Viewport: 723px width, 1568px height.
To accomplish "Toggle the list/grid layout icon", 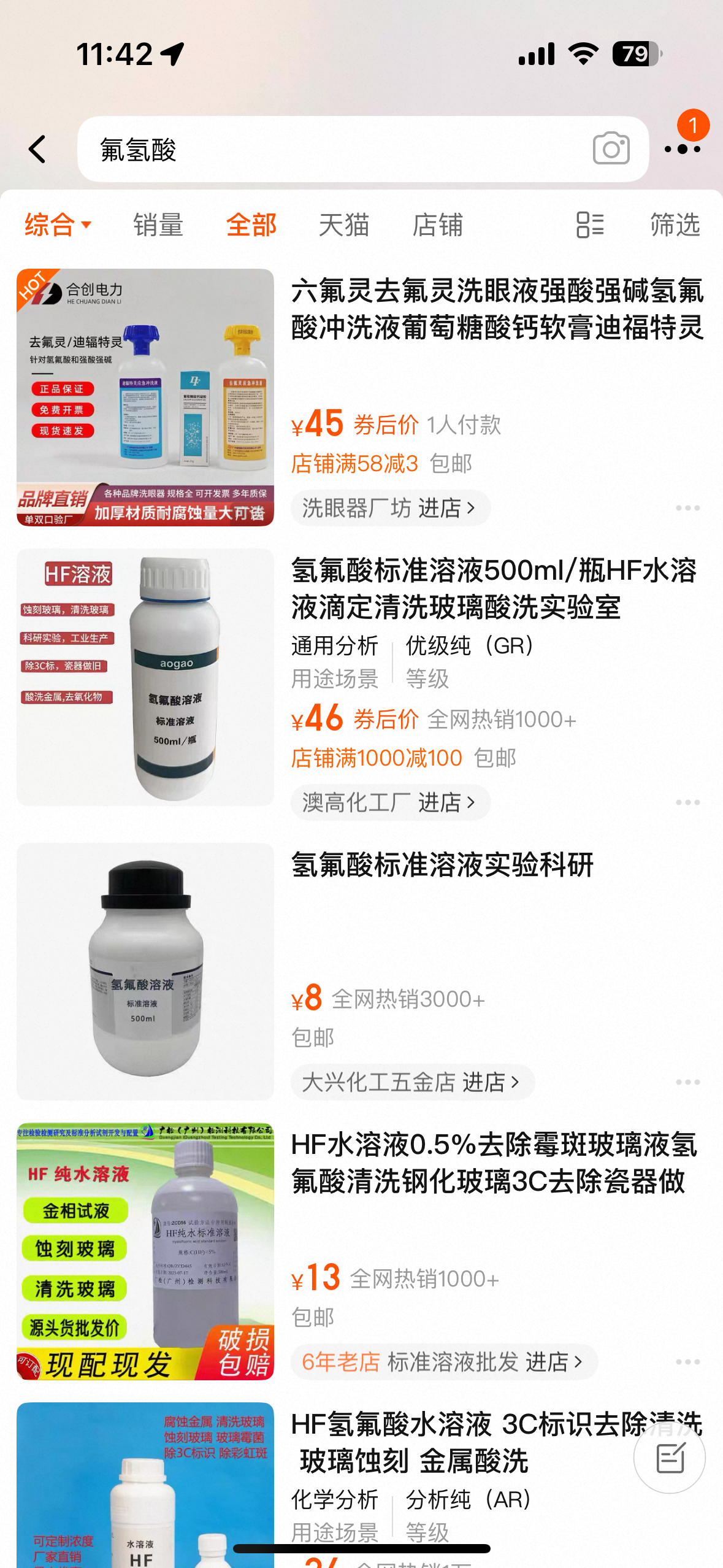I will coord(590,225).
